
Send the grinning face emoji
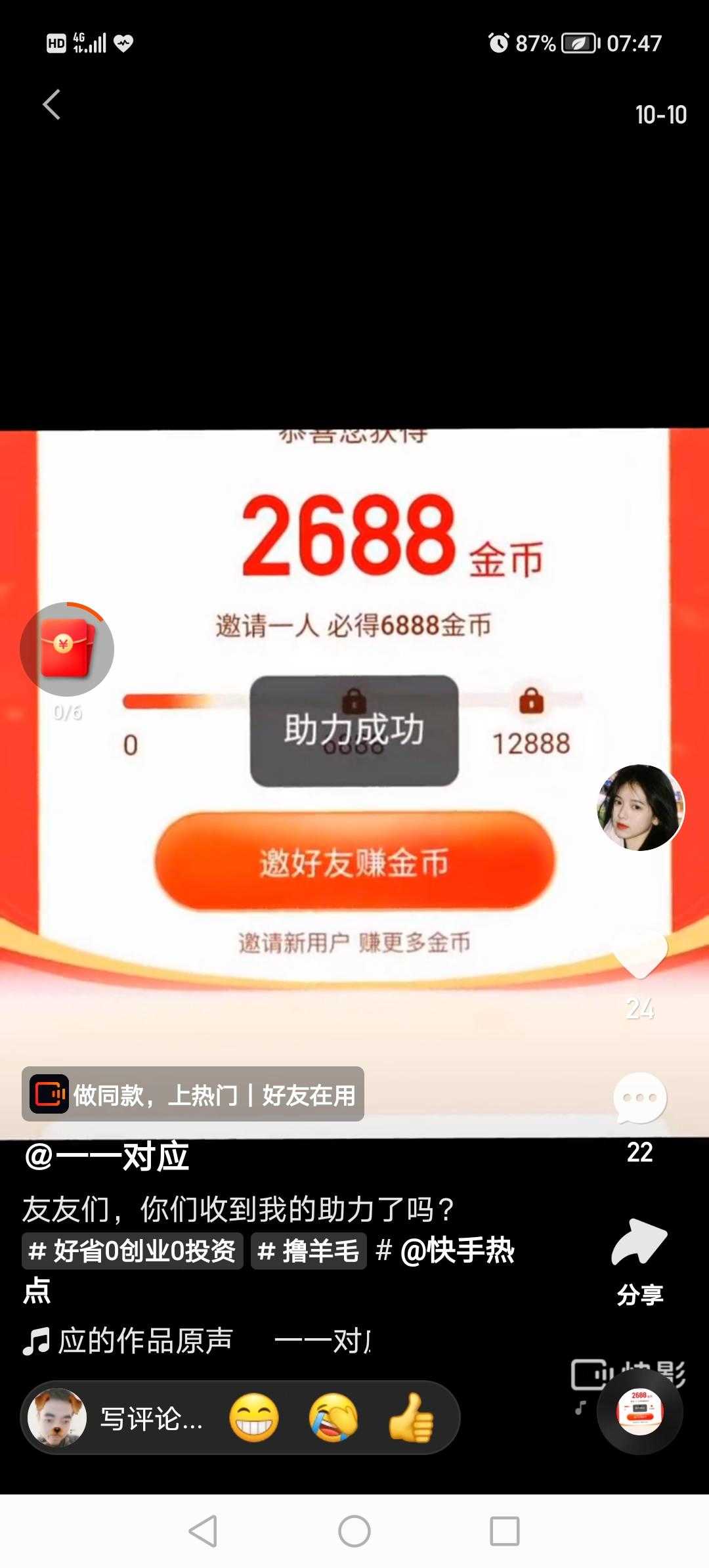click(254, 1418)
